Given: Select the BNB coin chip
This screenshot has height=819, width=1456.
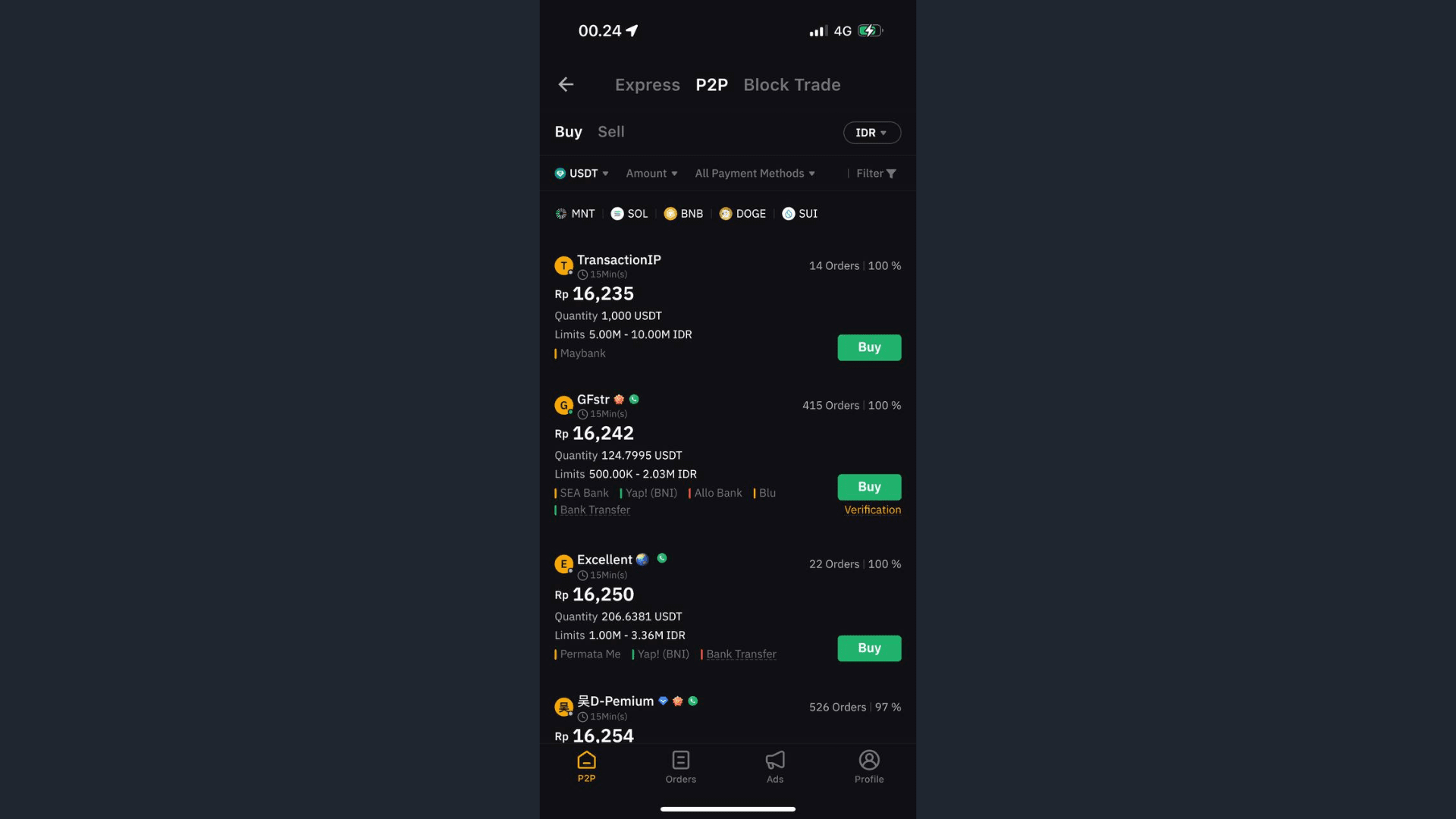Looking at the screenshot, I should click(683, 214).
